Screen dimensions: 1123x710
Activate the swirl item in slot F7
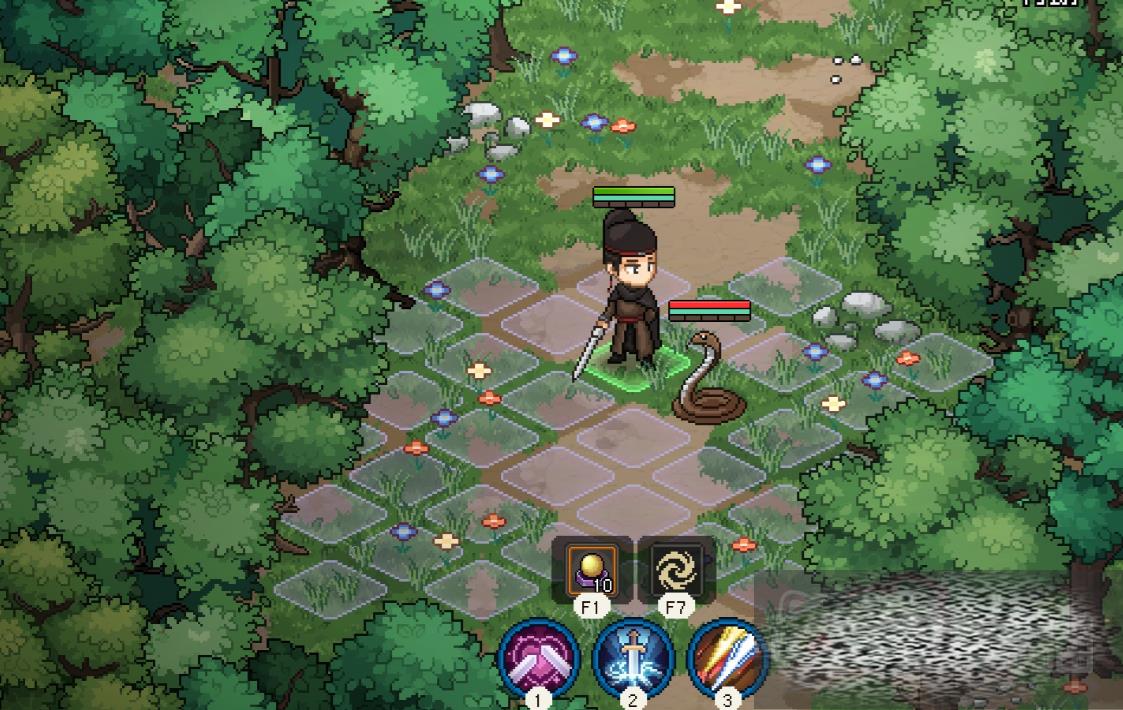pos(676,569)
